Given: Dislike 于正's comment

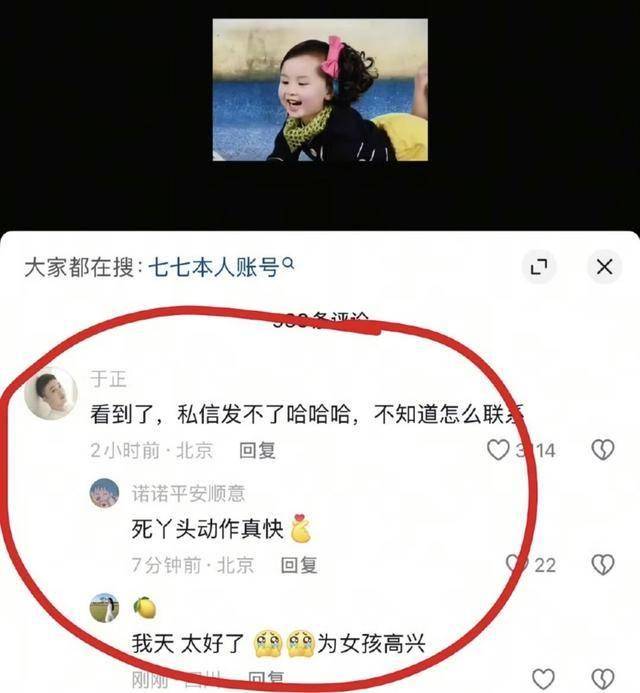Looking at the screenshot, I should pyautogui.click(x=603, y=450).
